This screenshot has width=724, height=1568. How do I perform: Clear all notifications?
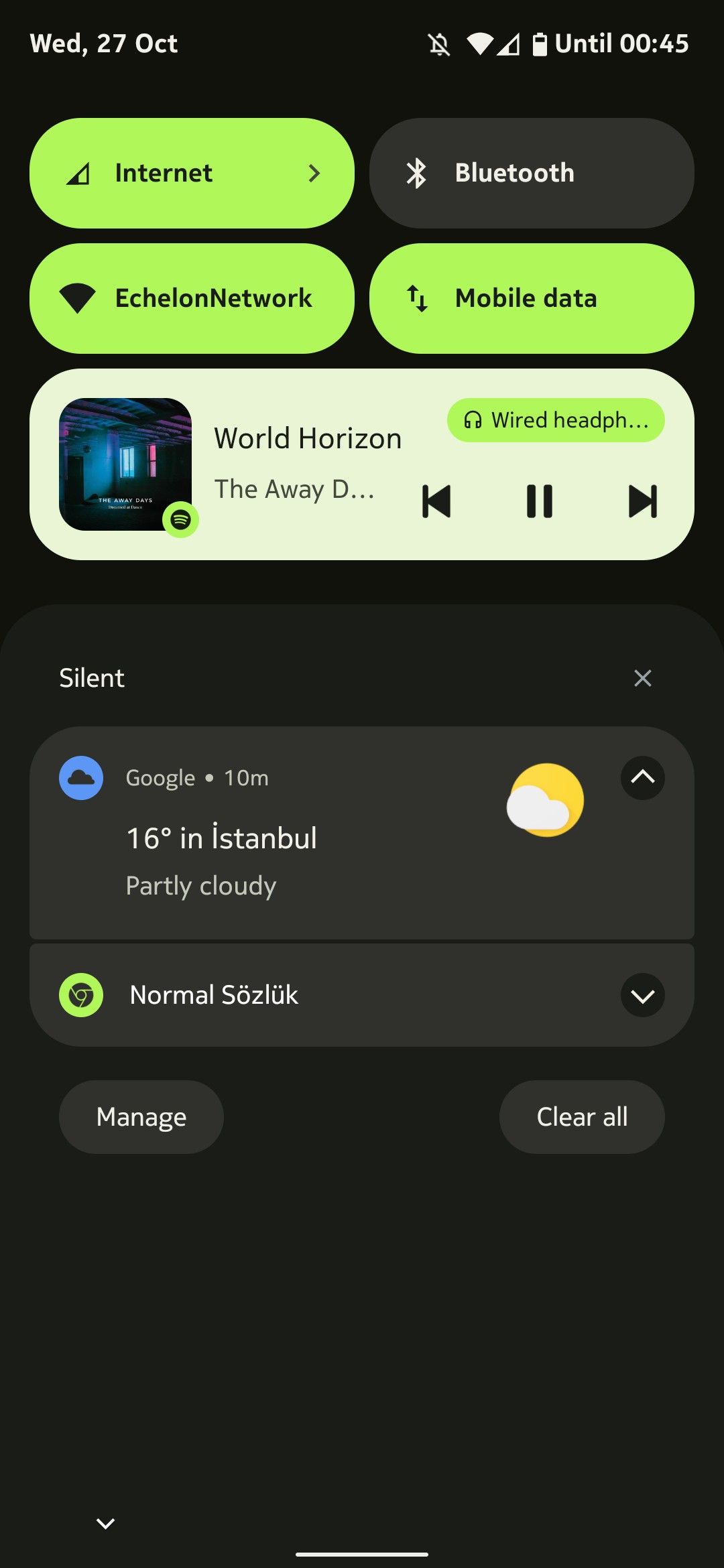coord(582,1117)
